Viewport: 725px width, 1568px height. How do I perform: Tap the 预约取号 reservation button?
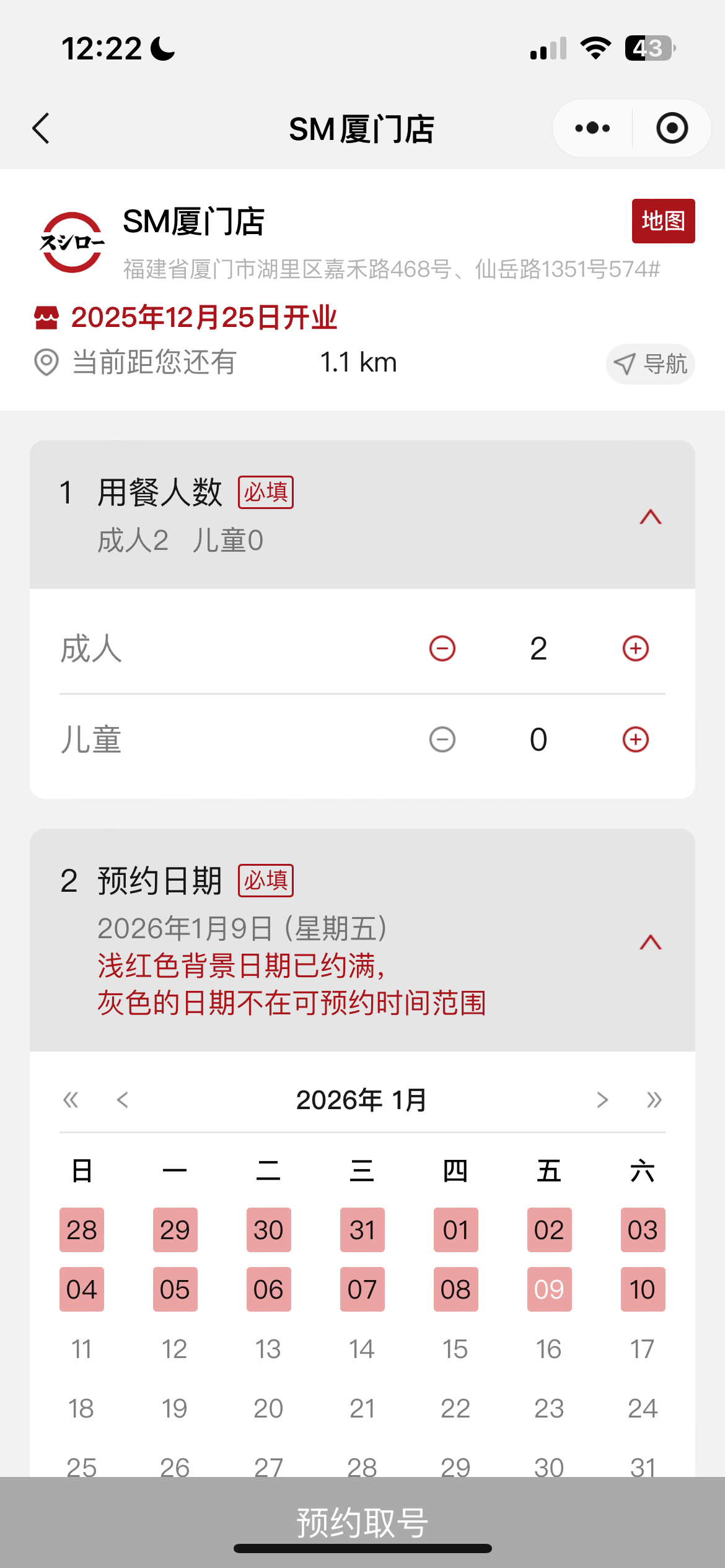[362, 1522]
